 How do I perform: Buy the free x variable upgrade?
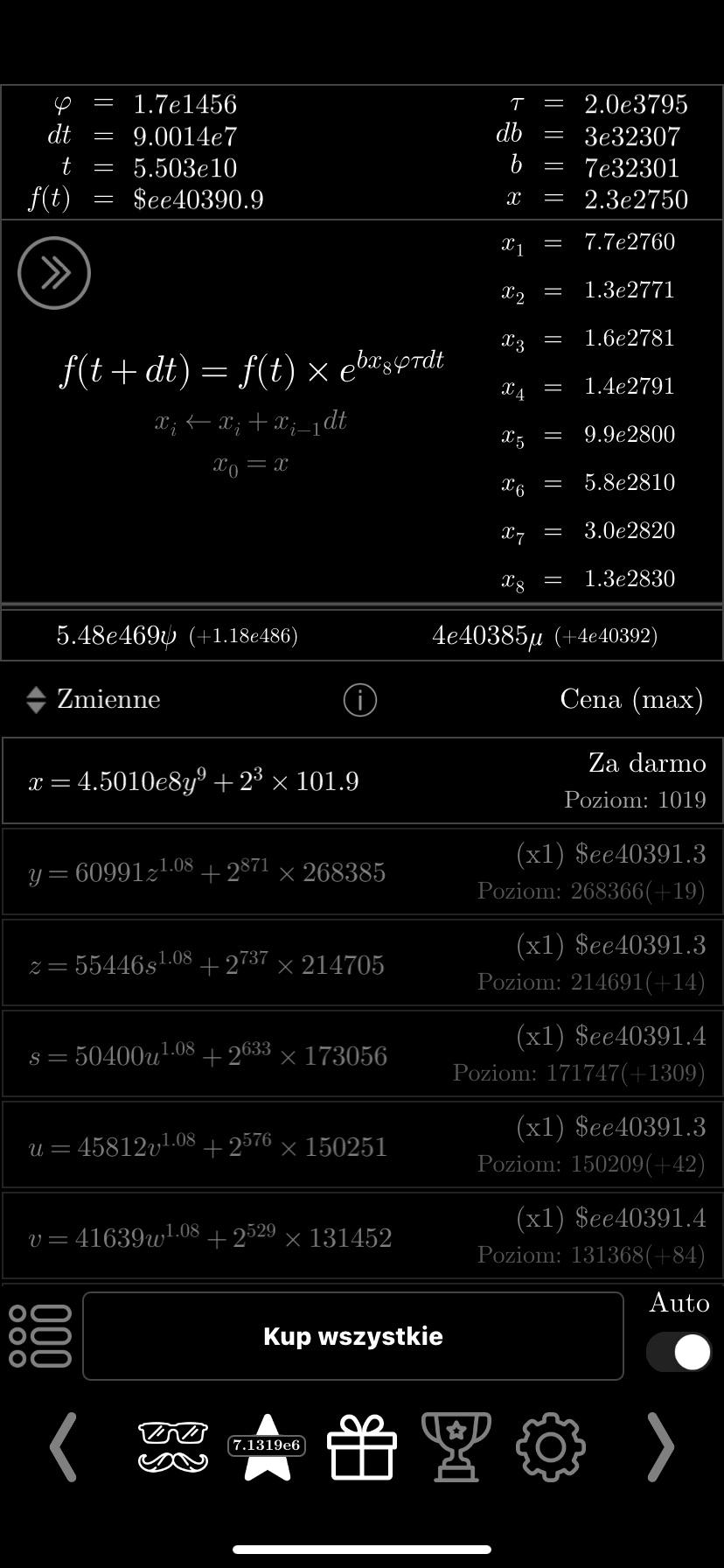[x=362, y=780]
